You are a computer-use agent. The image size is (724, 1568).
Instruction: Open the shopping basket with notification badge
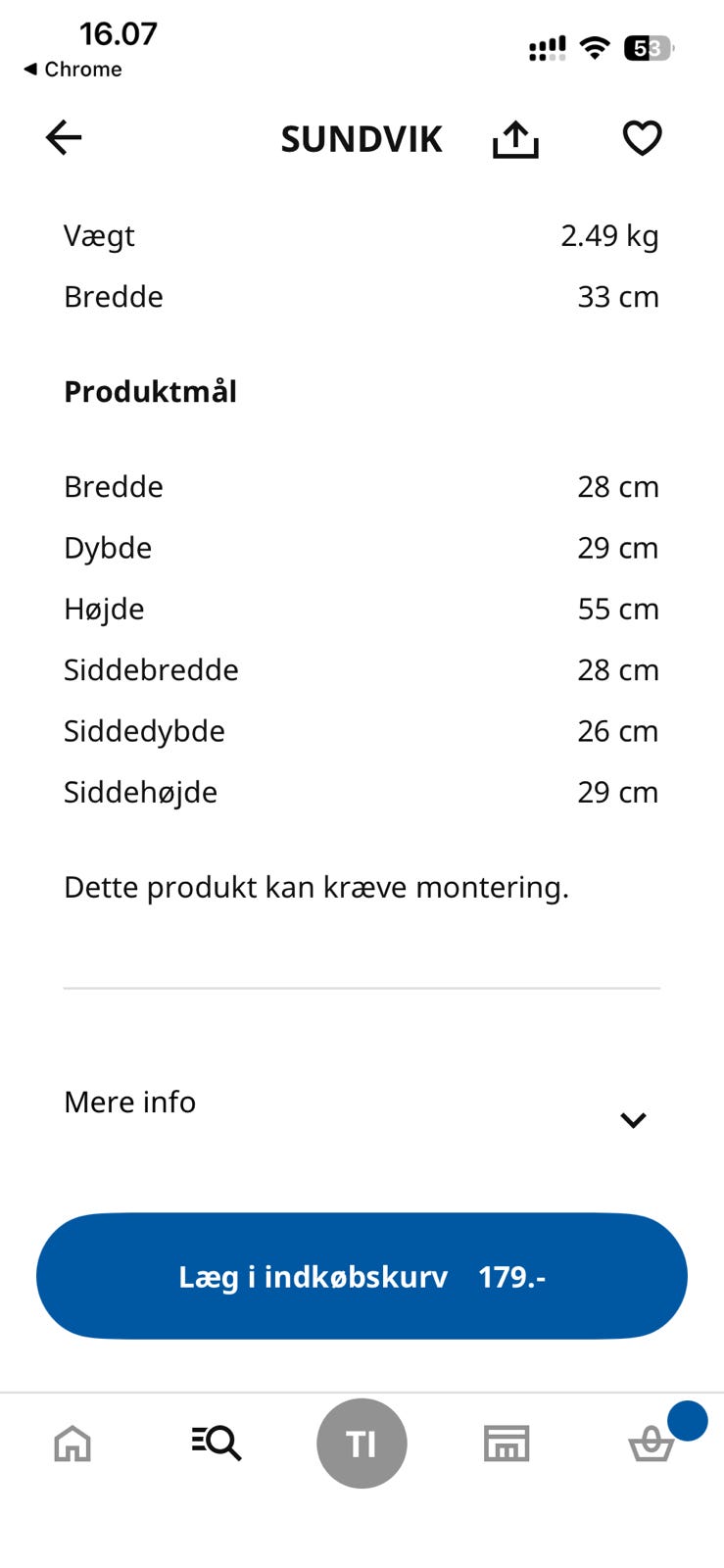(x=651, y=1443)
